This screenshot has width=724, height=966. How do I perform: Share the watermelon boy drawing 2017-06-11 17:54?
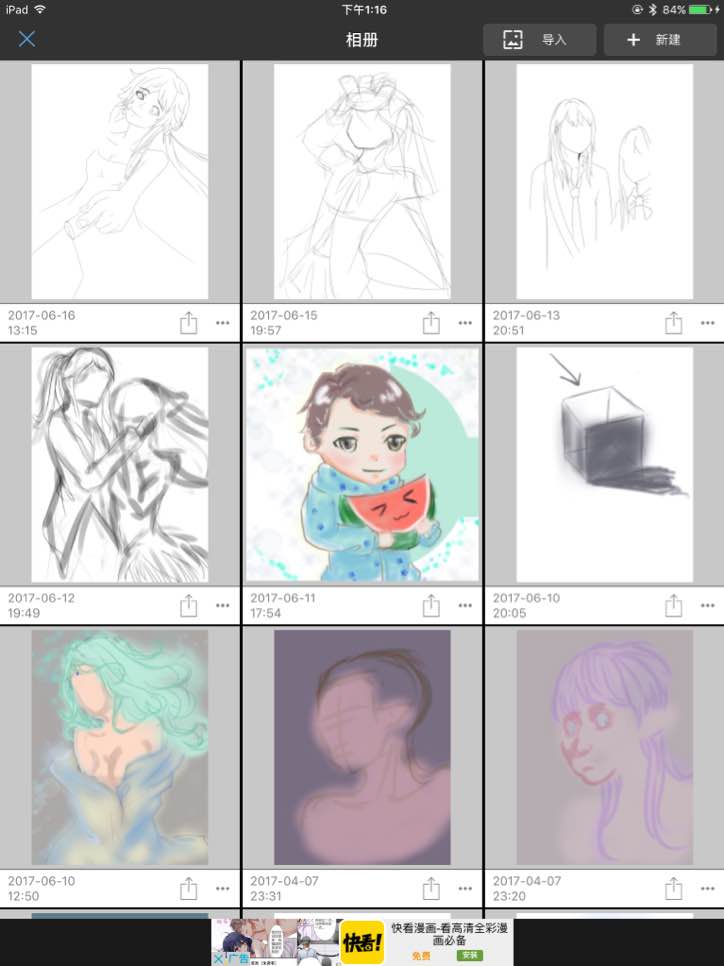[x=431, y=606]
